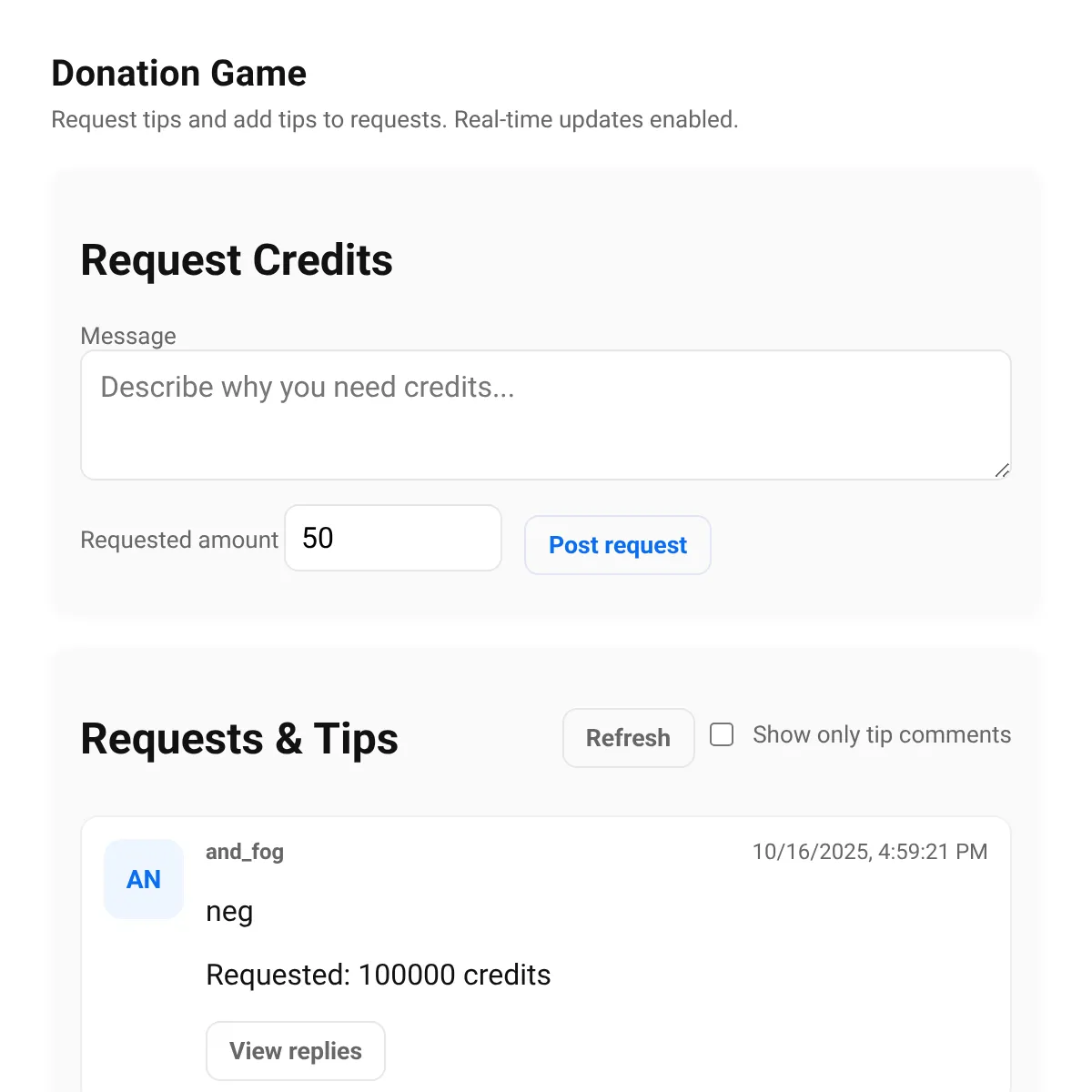This screenshot has width=1092, height=1092.
Task: Refresh the Requests & Tips list
Action: (628, 738)
